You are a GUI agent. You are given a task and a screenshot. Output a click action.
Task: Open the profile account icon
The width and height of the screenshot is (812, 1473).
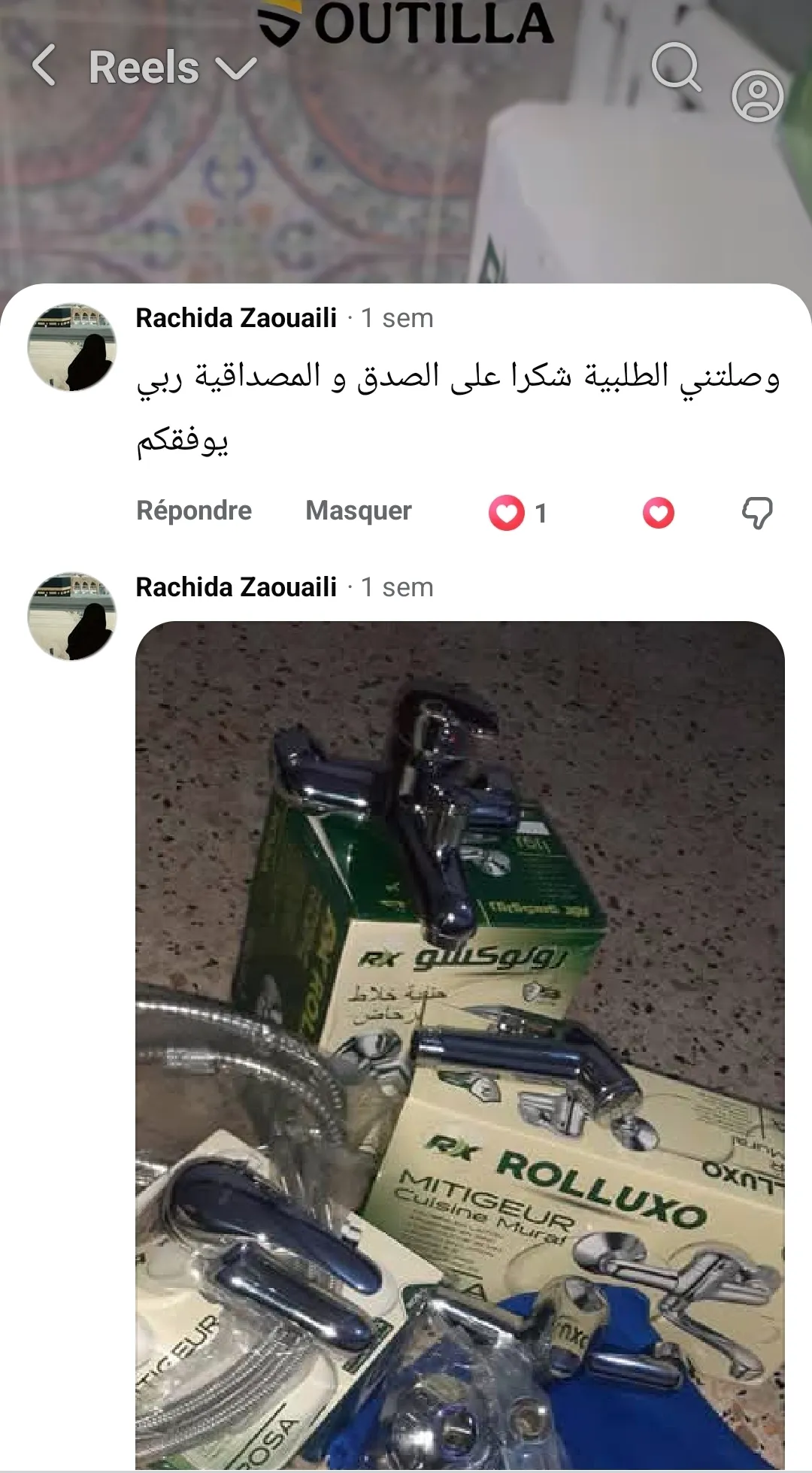coord(757,95)
